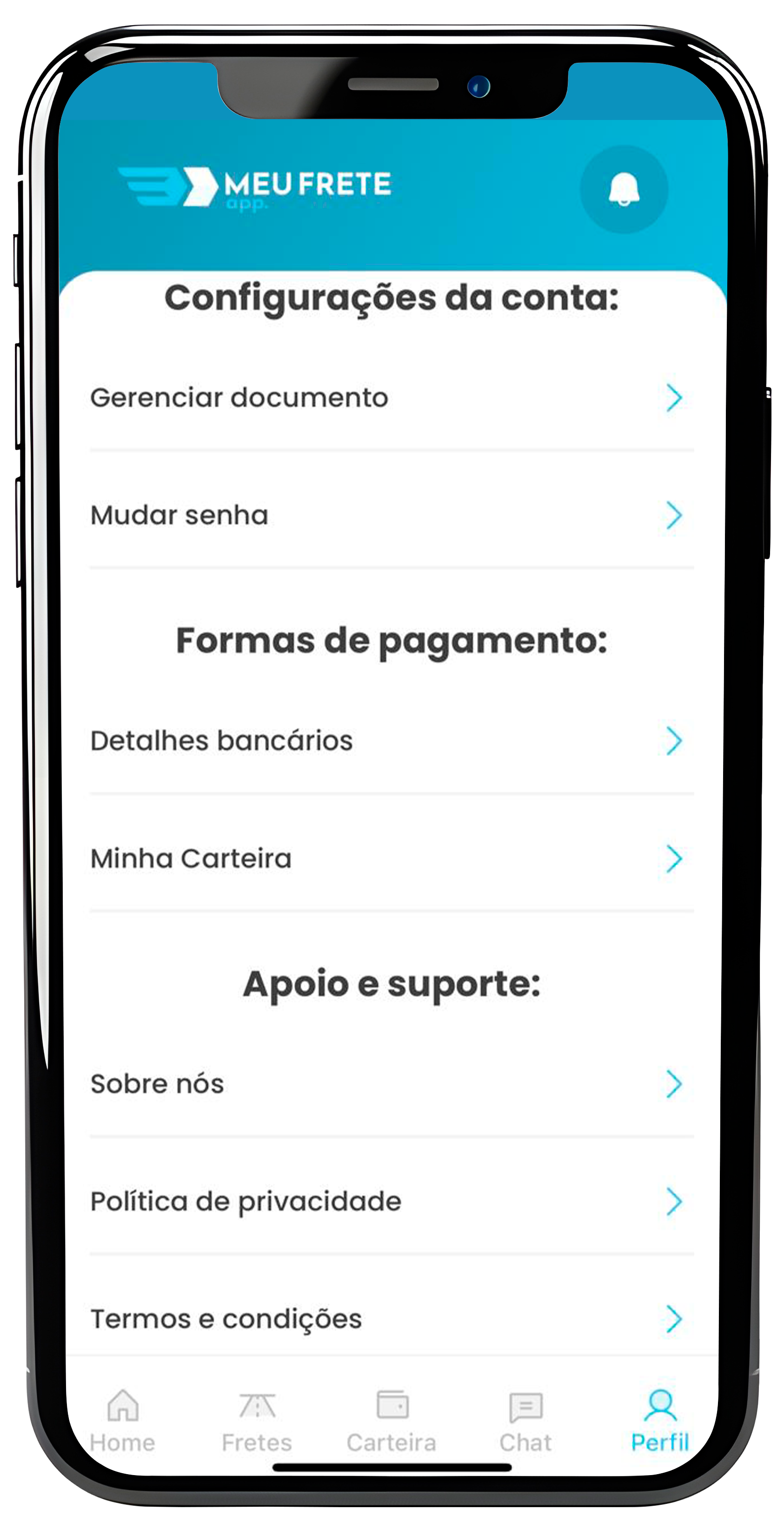Open Gerenciar documento settings
784x1536 pixels.
pos(391,398)
